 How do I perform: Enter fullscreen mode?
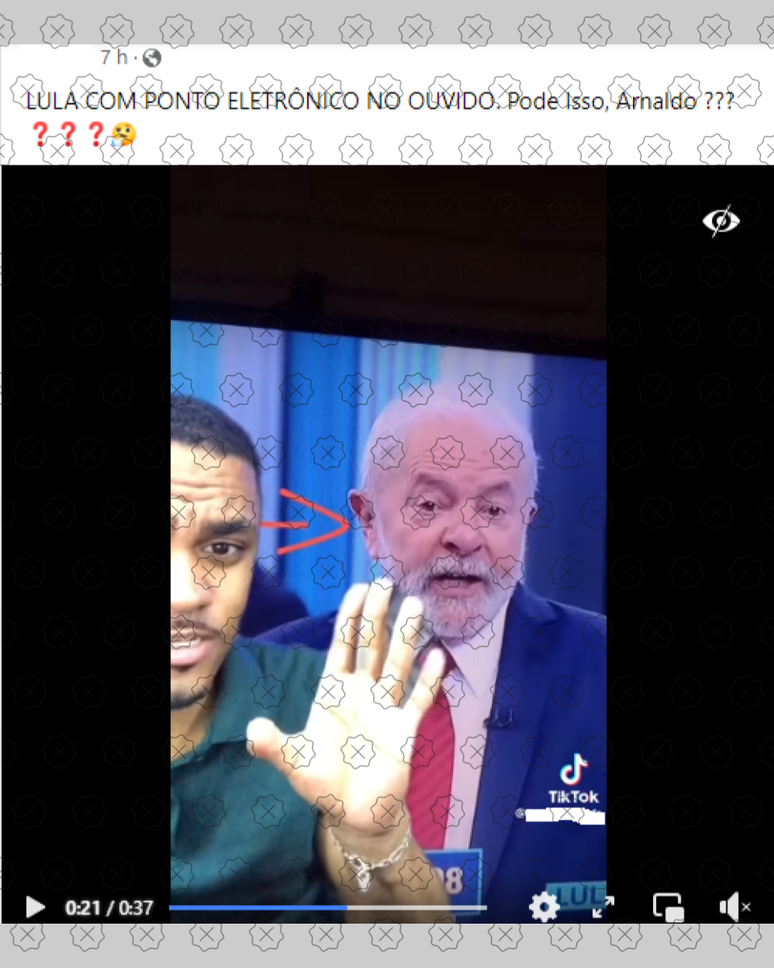pos(603,907)
